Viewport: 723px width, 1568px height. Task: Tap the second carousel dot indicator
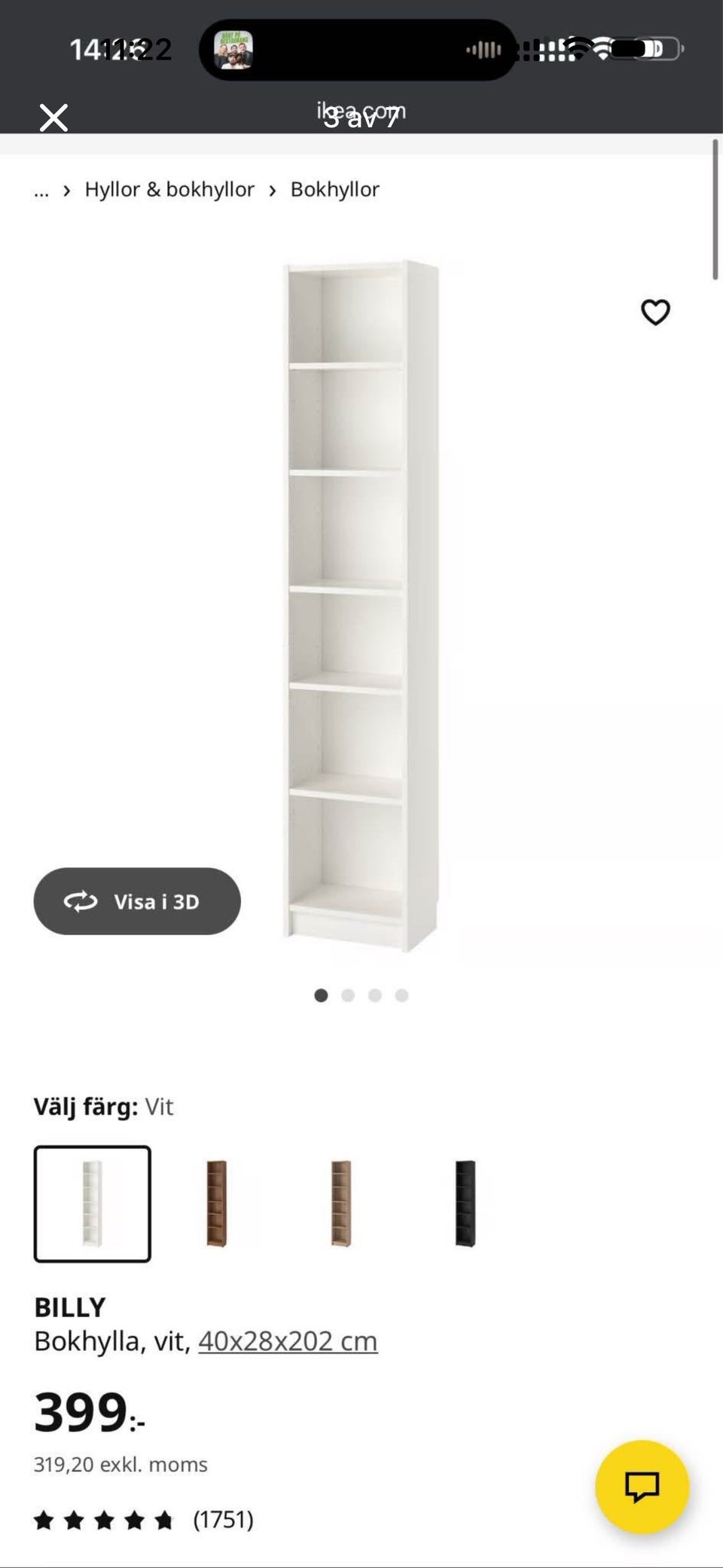pos(348,995)
